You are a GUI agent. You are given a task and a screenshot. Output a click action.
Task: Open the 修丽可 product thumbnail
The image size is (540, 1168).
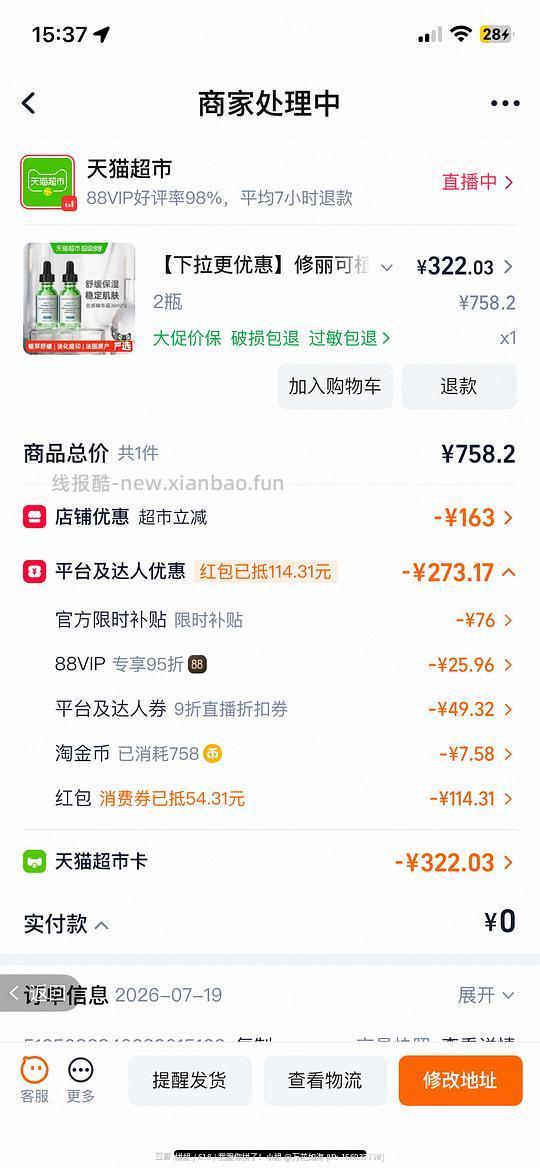point(79,298)
